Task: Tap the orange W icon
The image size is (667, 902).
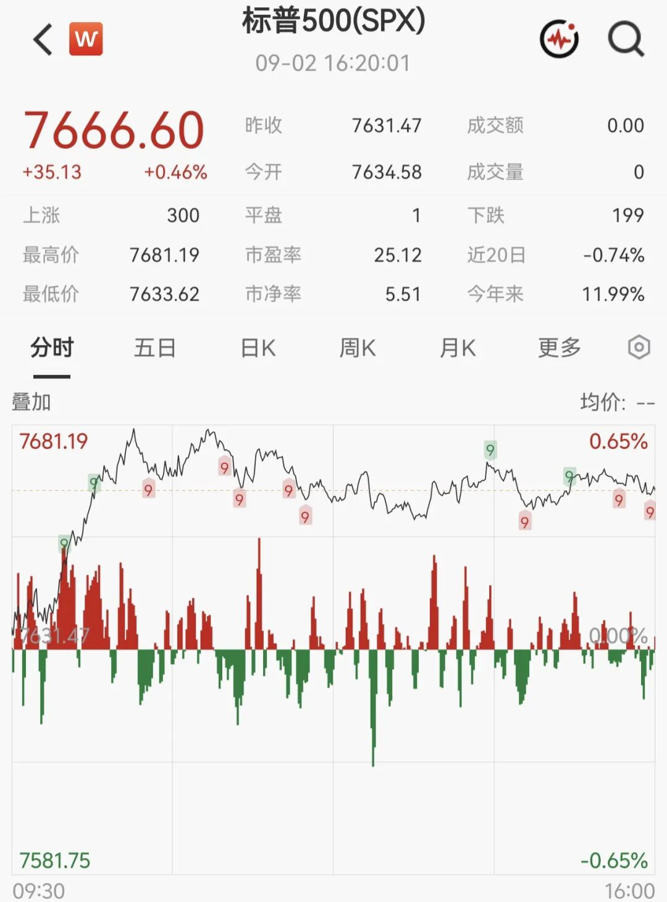Action: point(86,39)
